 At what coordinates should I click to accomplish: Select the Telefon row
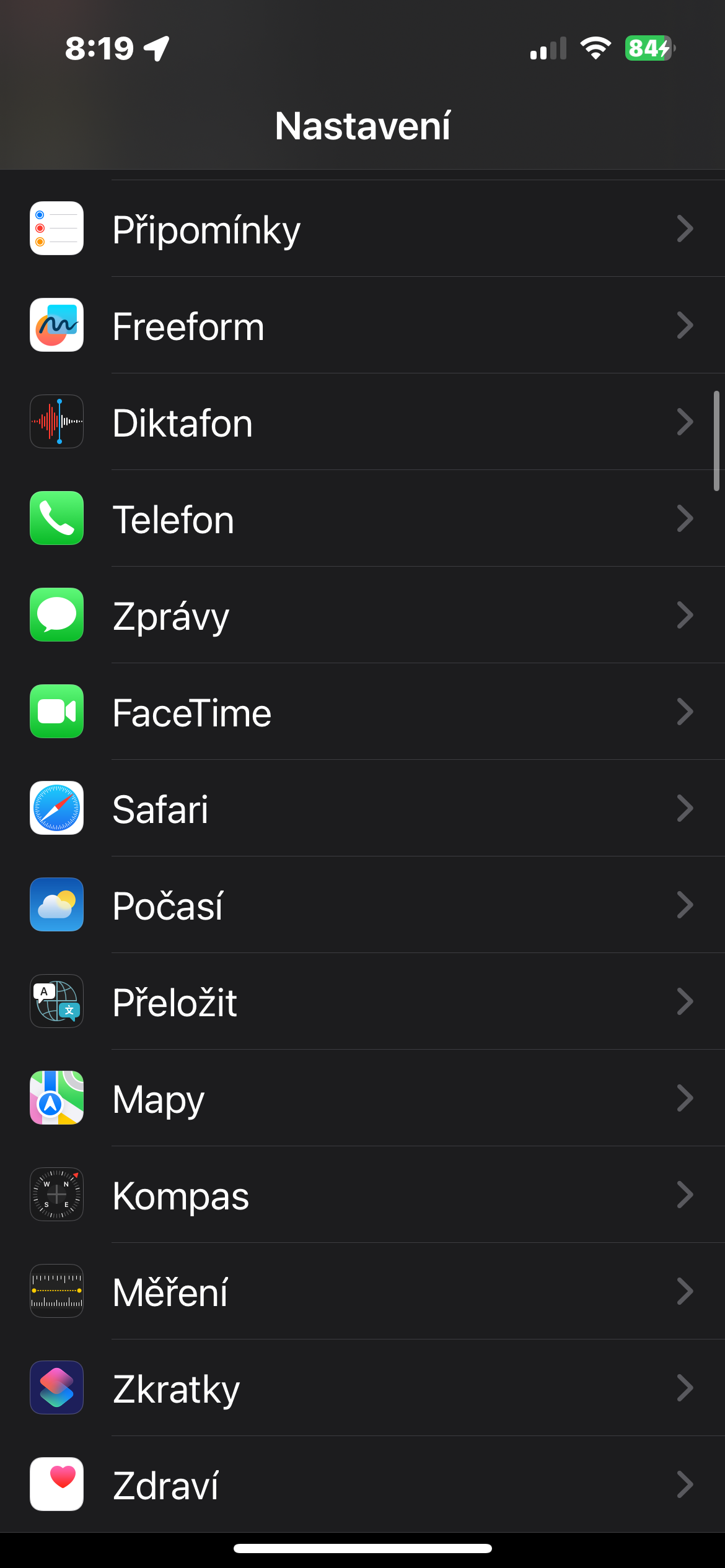362,519
